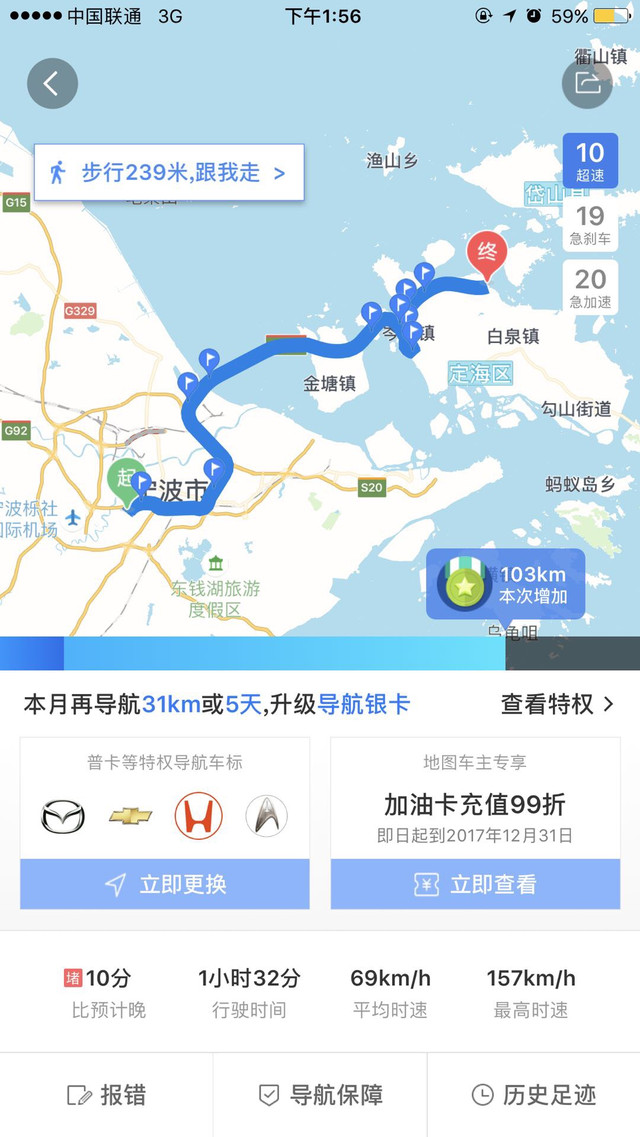Choose the Honda logo car marker
Image resolution: width=640 pixels, height=1137 pixels.
(x=198, y=816)
